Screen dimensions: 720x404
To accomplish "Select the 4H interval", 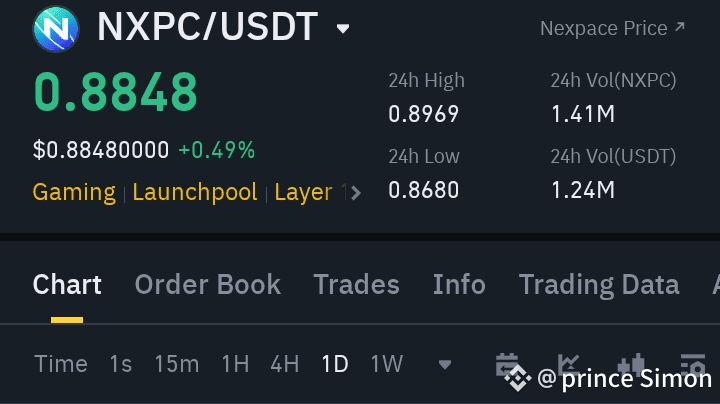I will pos(285,364).
